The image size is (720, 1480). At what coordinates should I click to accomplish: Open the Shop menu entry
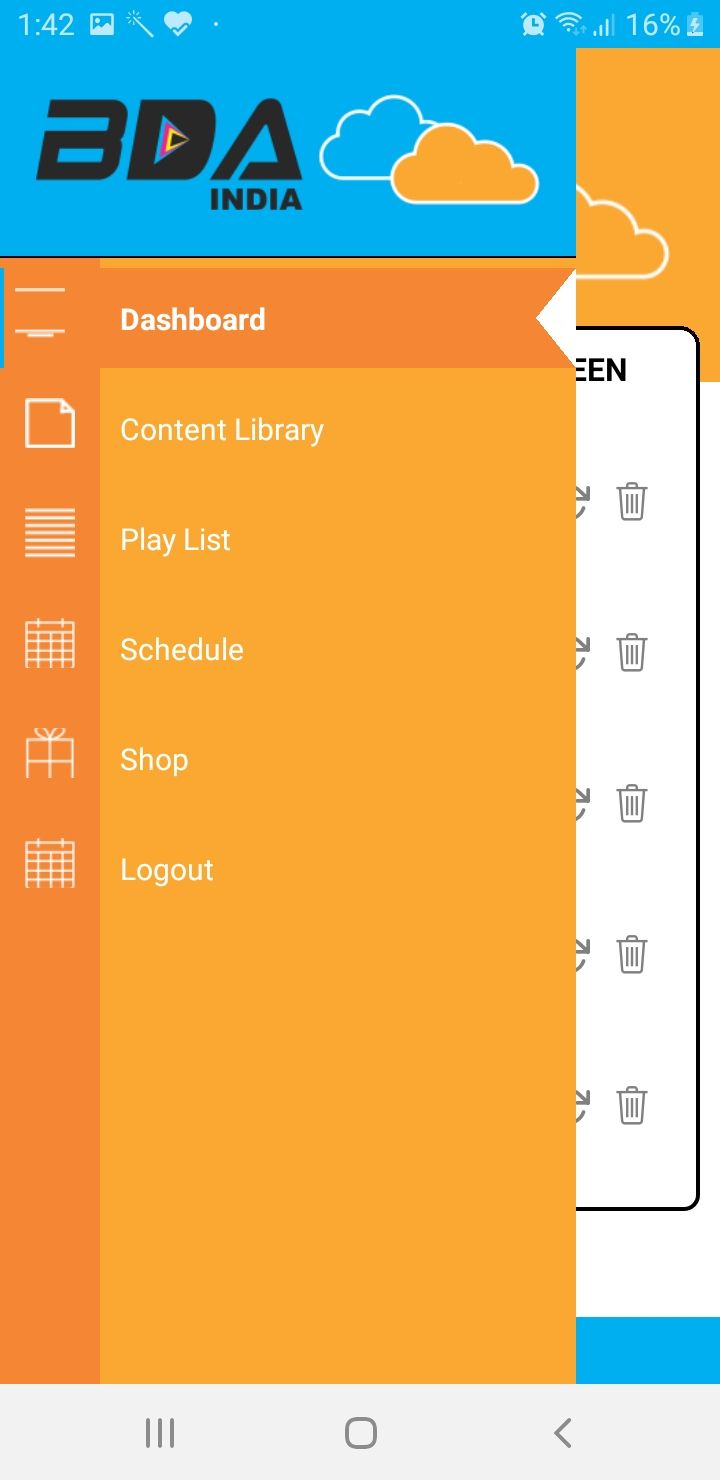tap(288, 760)
